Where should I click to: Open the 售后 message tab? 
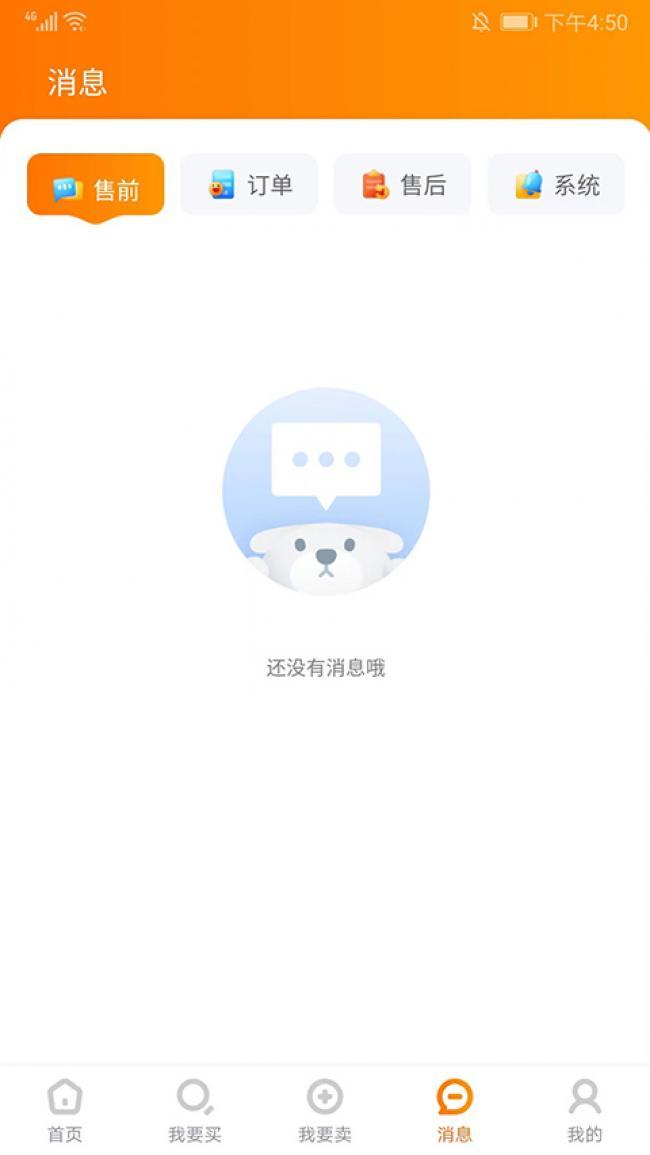point(402,185)
